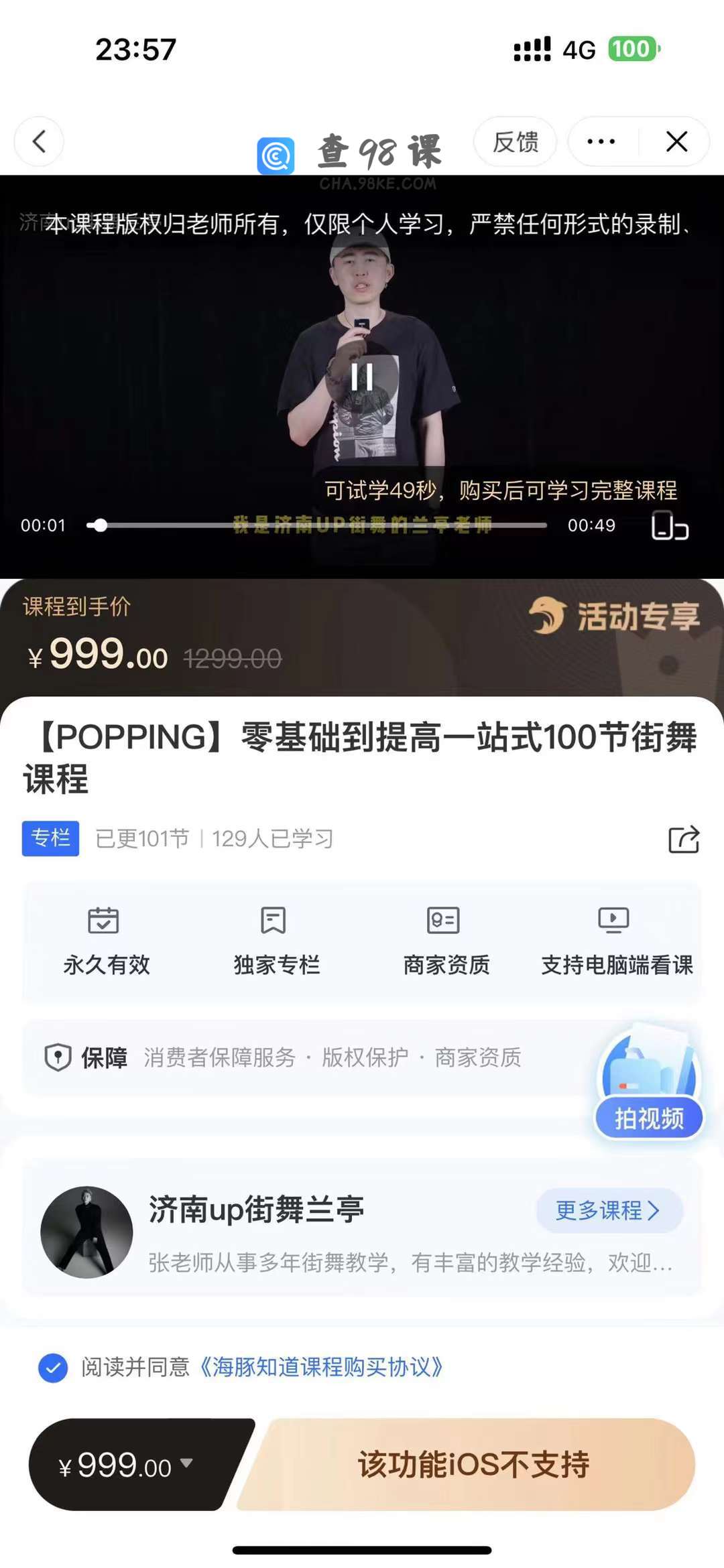Tap the 拍视频 floating button
The width and height of the screenshot is (724, 1568).
[649, 1118]
